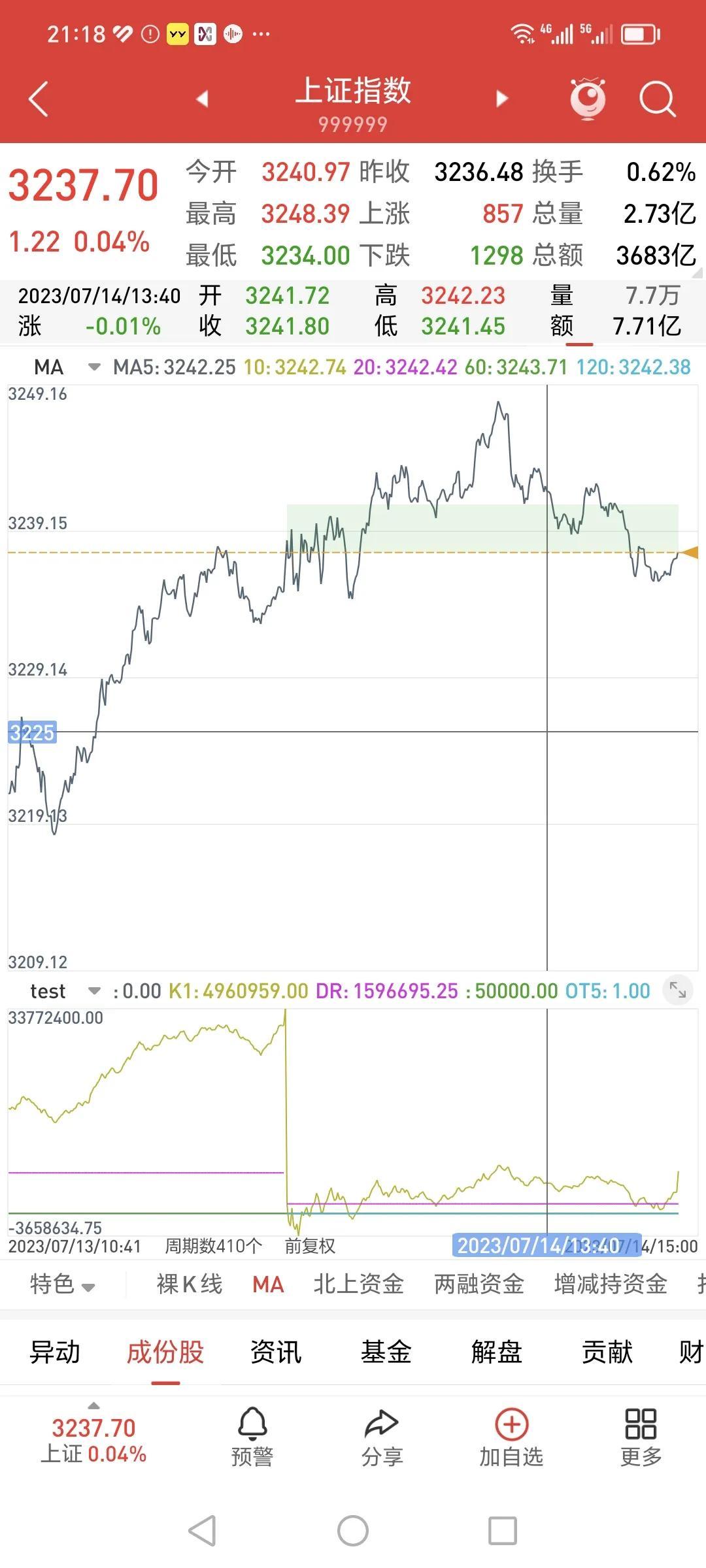The image size is (706, 1568).
Task: Open the 预警 alert bell
Action: point(252,1437)
